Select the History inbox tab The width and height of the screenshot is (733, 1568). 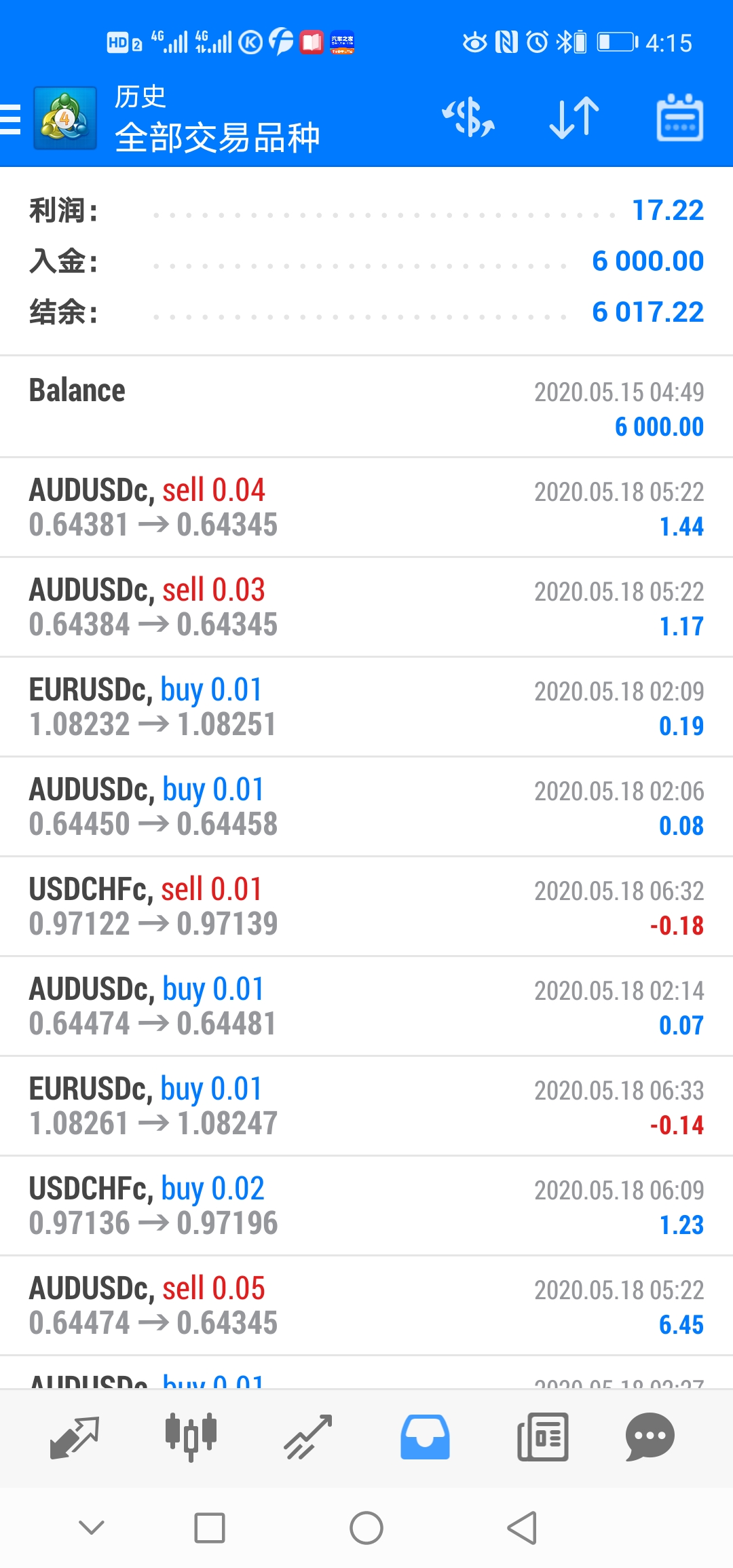tap(425, 1438)
